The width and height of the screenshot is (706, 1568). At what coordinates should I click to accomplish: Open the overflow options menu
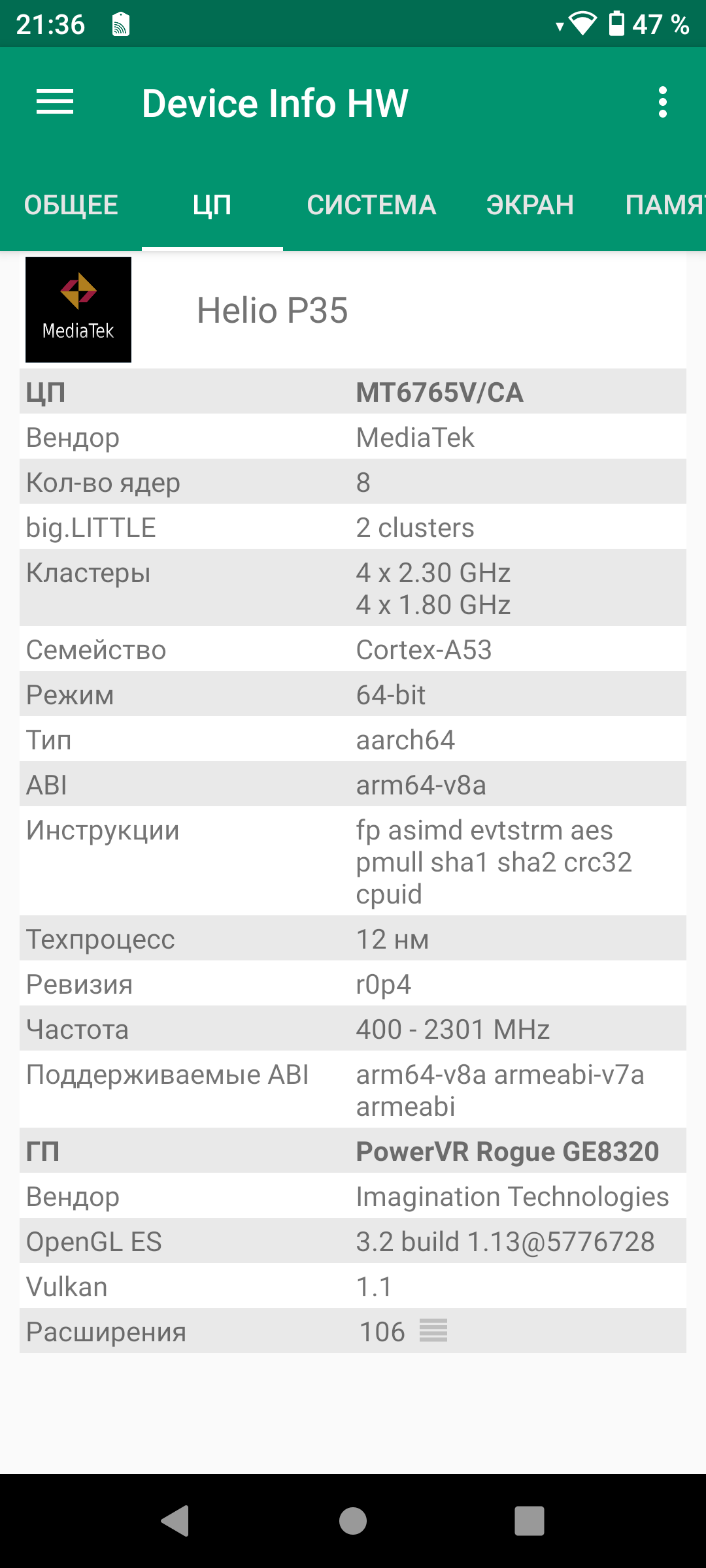point(663,103)
